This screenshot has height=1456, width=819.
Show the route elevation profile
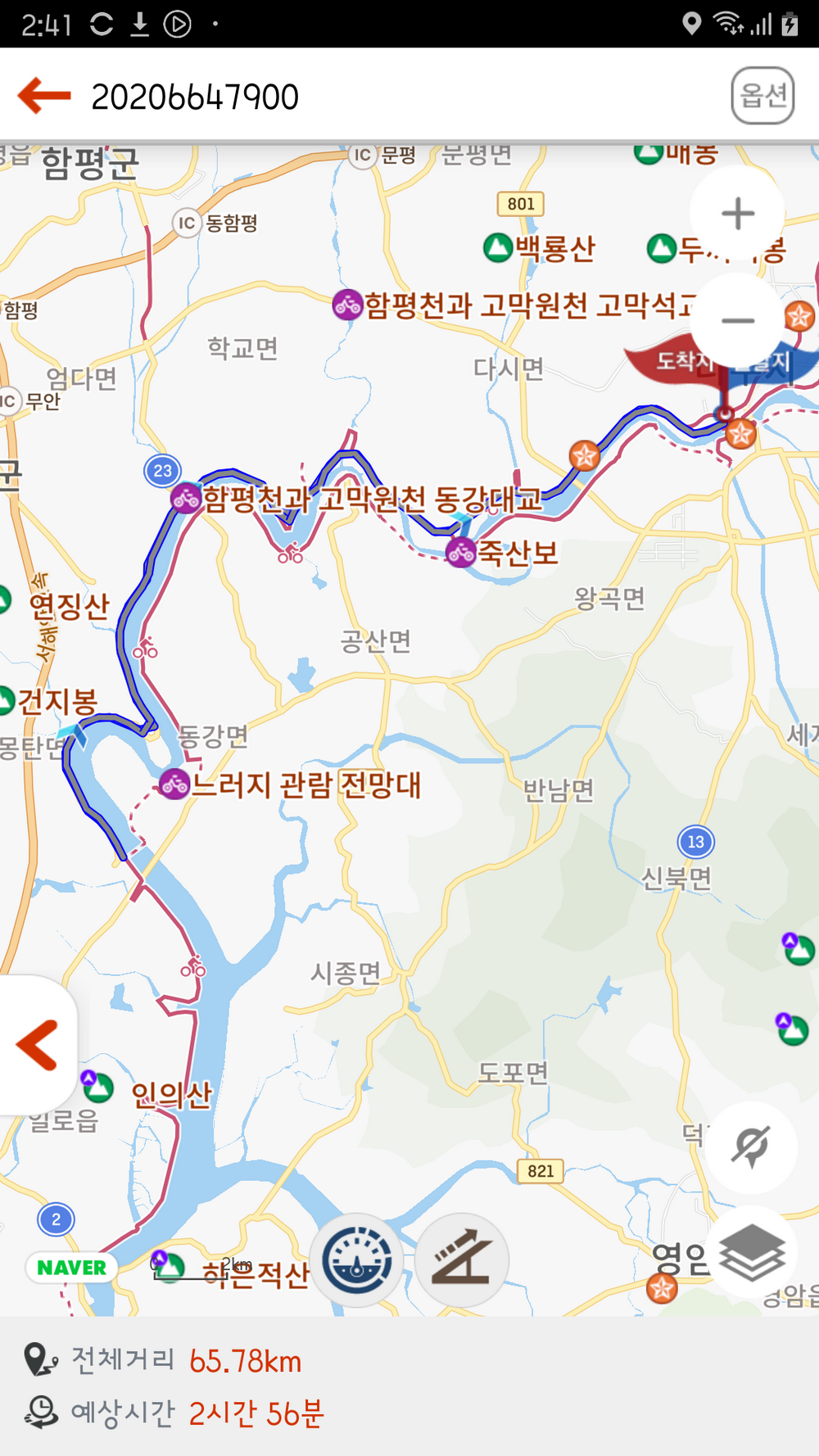(462, 1260)
